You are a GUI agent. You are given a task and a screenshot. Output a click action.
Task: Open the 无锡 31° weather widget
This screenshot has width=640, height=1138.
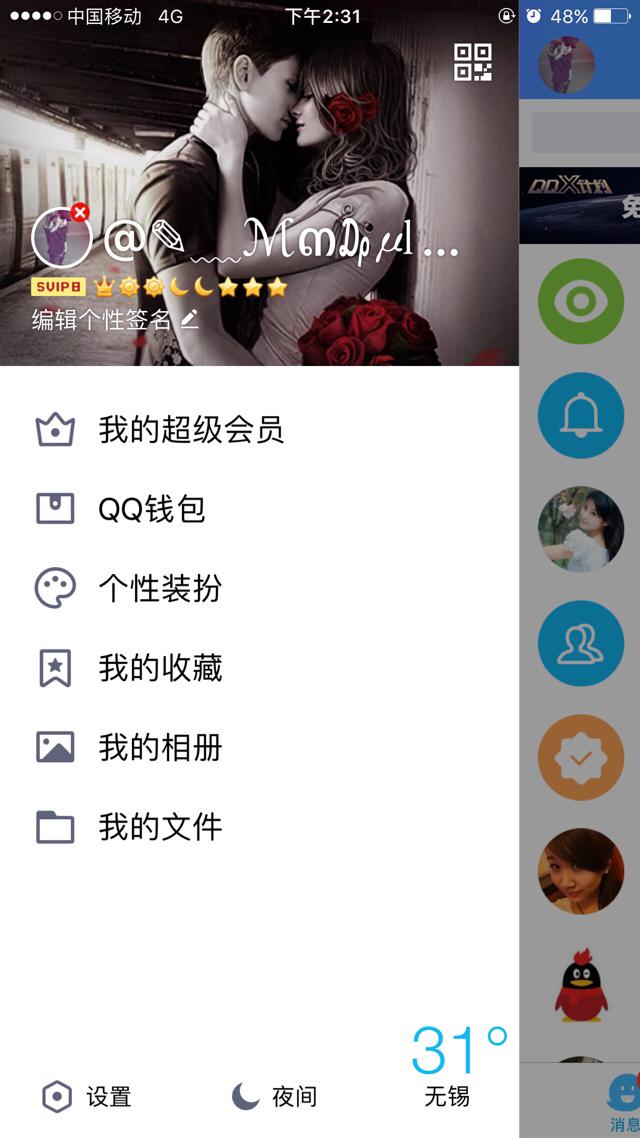(457, 1067)
